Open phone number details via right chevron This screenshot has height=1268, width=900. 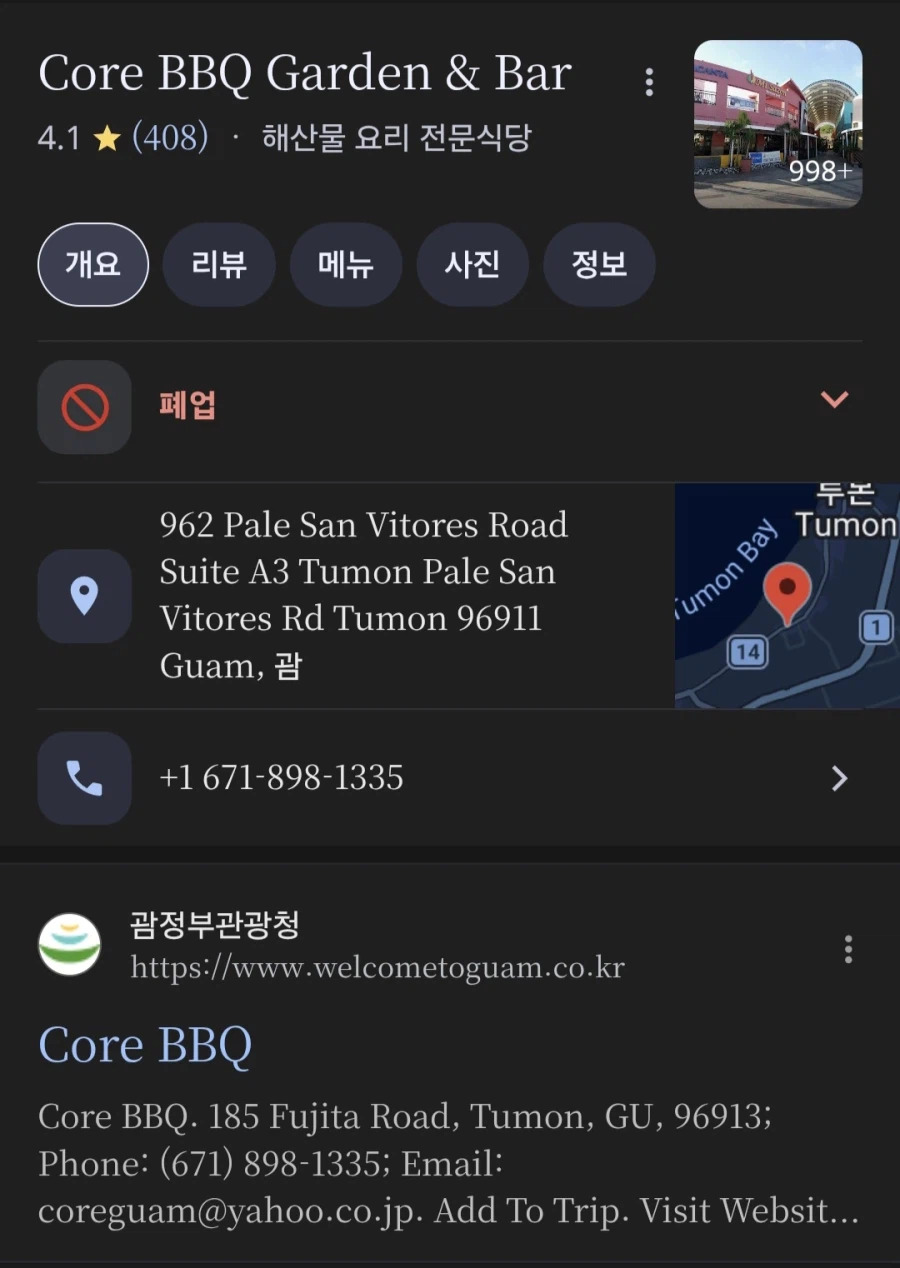(839, 778)
